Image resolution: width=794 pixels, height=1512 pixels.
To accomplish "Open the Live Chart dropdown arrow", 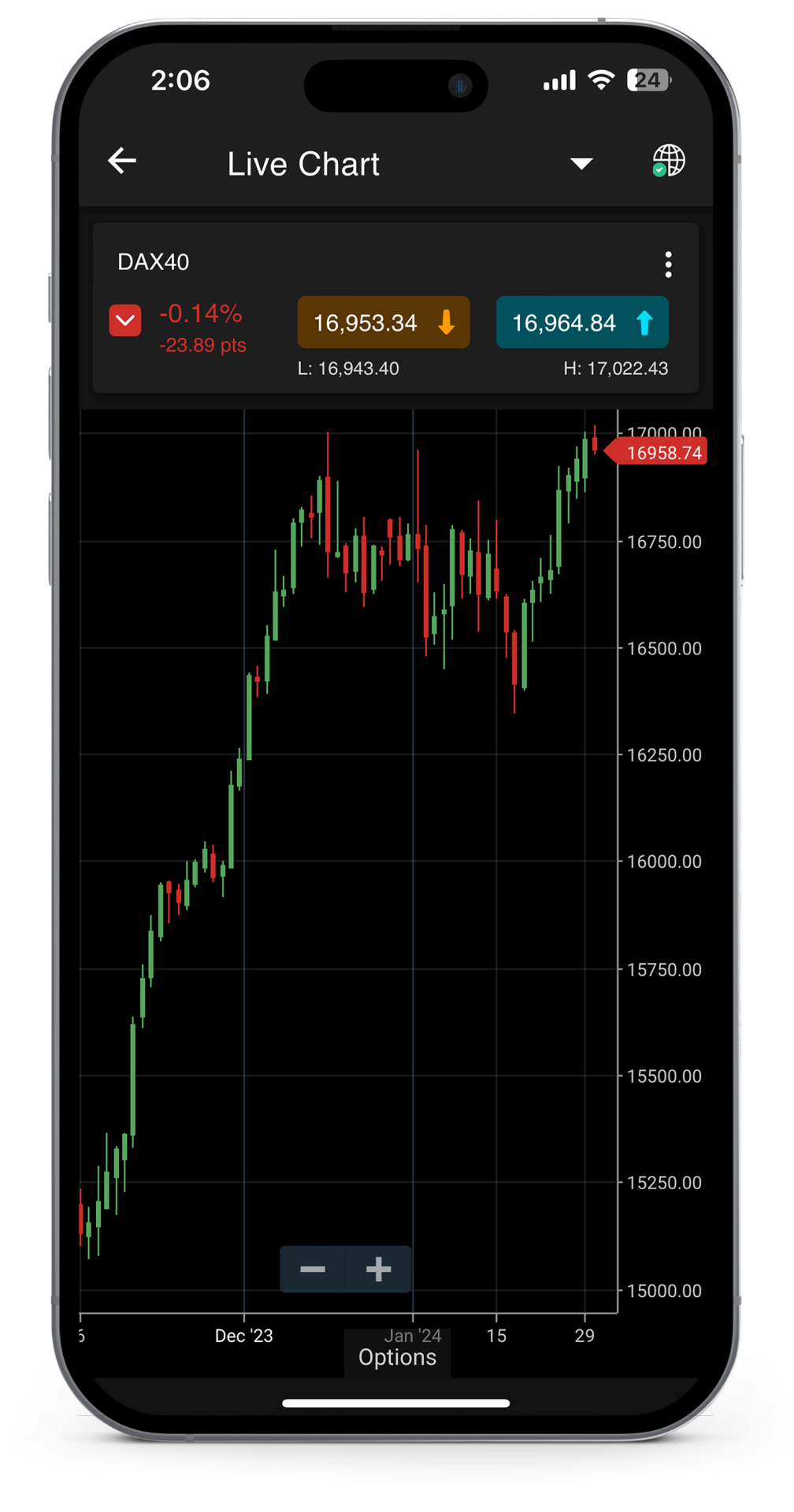I will [x=581, y=164].
